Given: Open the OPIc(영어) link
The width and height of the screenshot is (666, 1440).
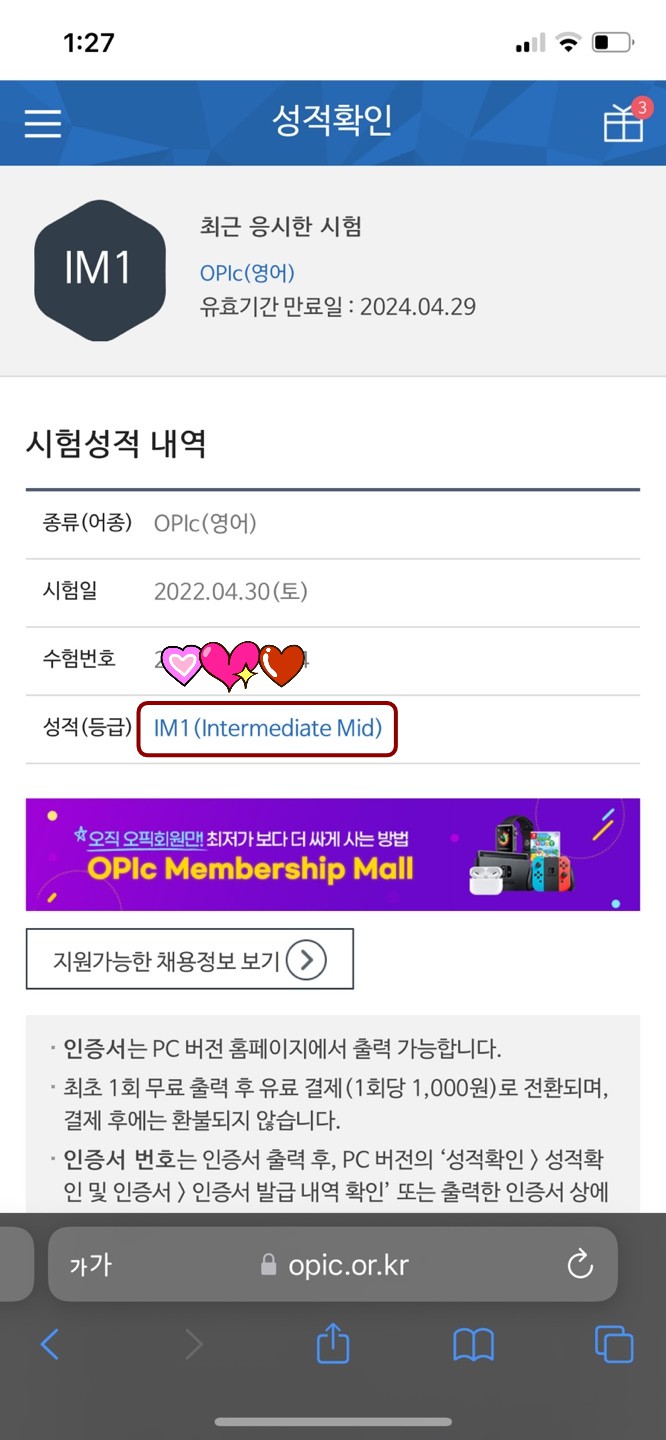Looking at the screenshot, I should 247,273.
